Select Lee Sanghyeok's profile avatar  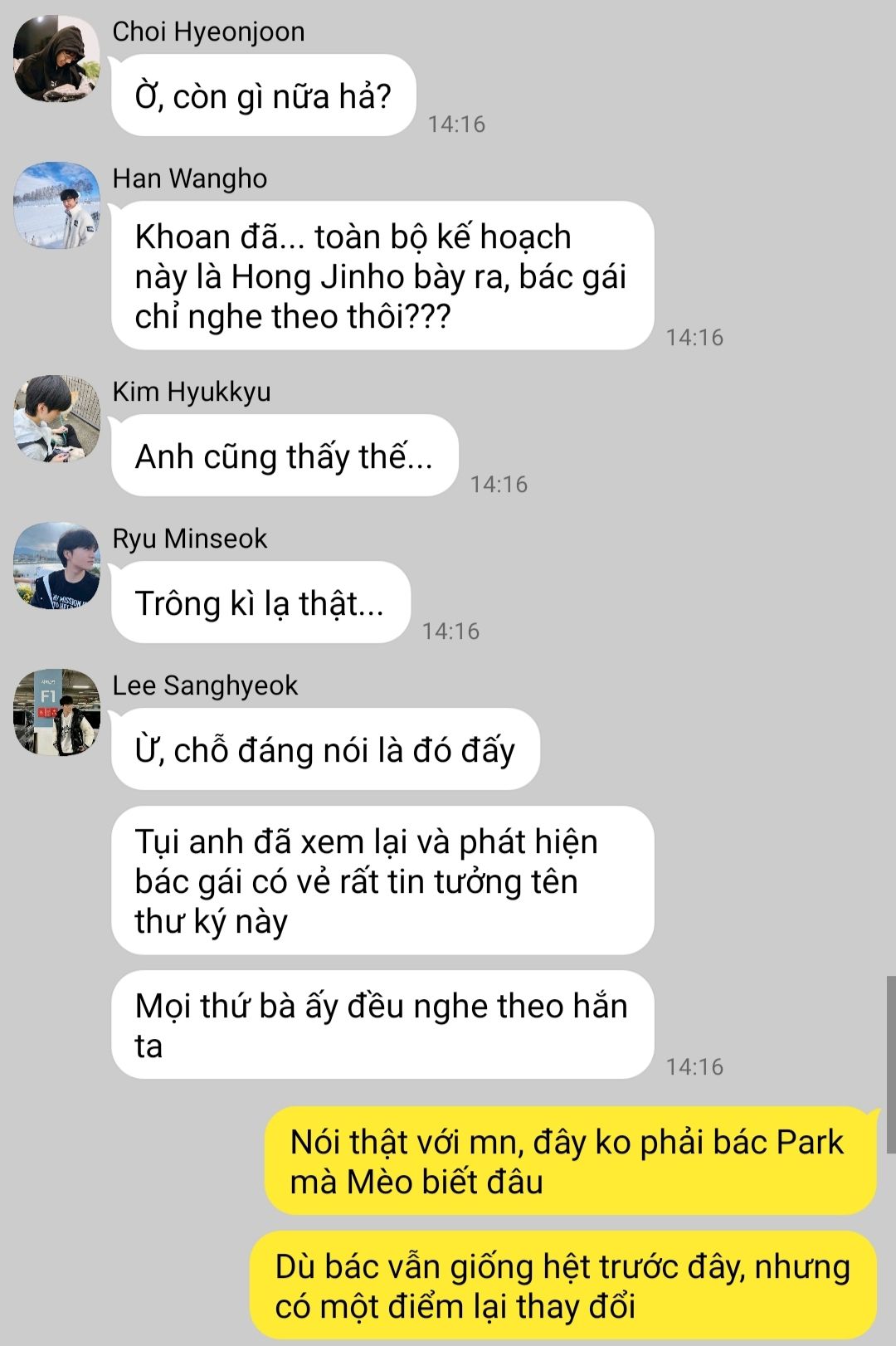(56, 712)
